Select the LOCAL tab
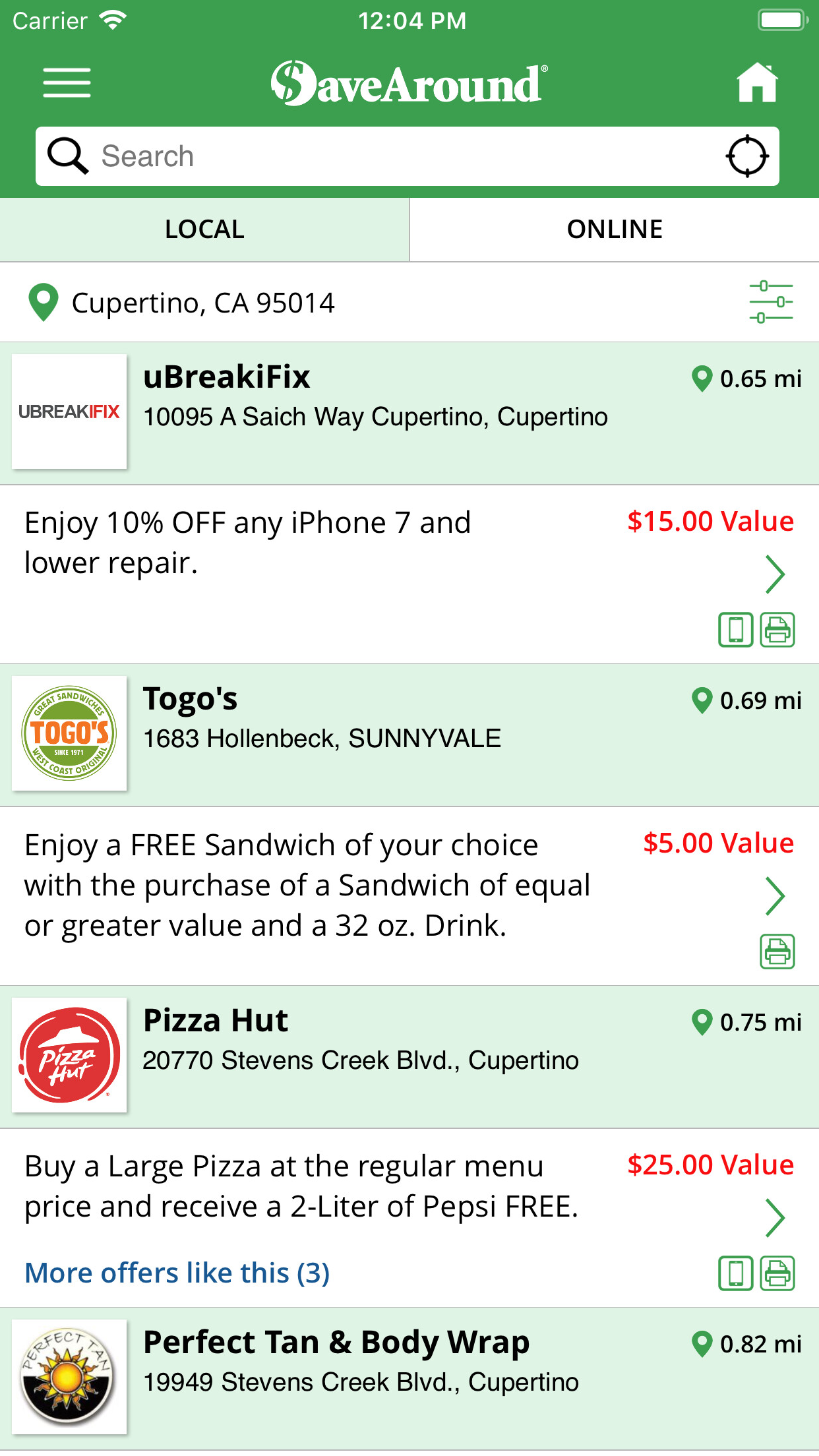The height and width of the screenshot is (1456, 819). tap(204, 229)
